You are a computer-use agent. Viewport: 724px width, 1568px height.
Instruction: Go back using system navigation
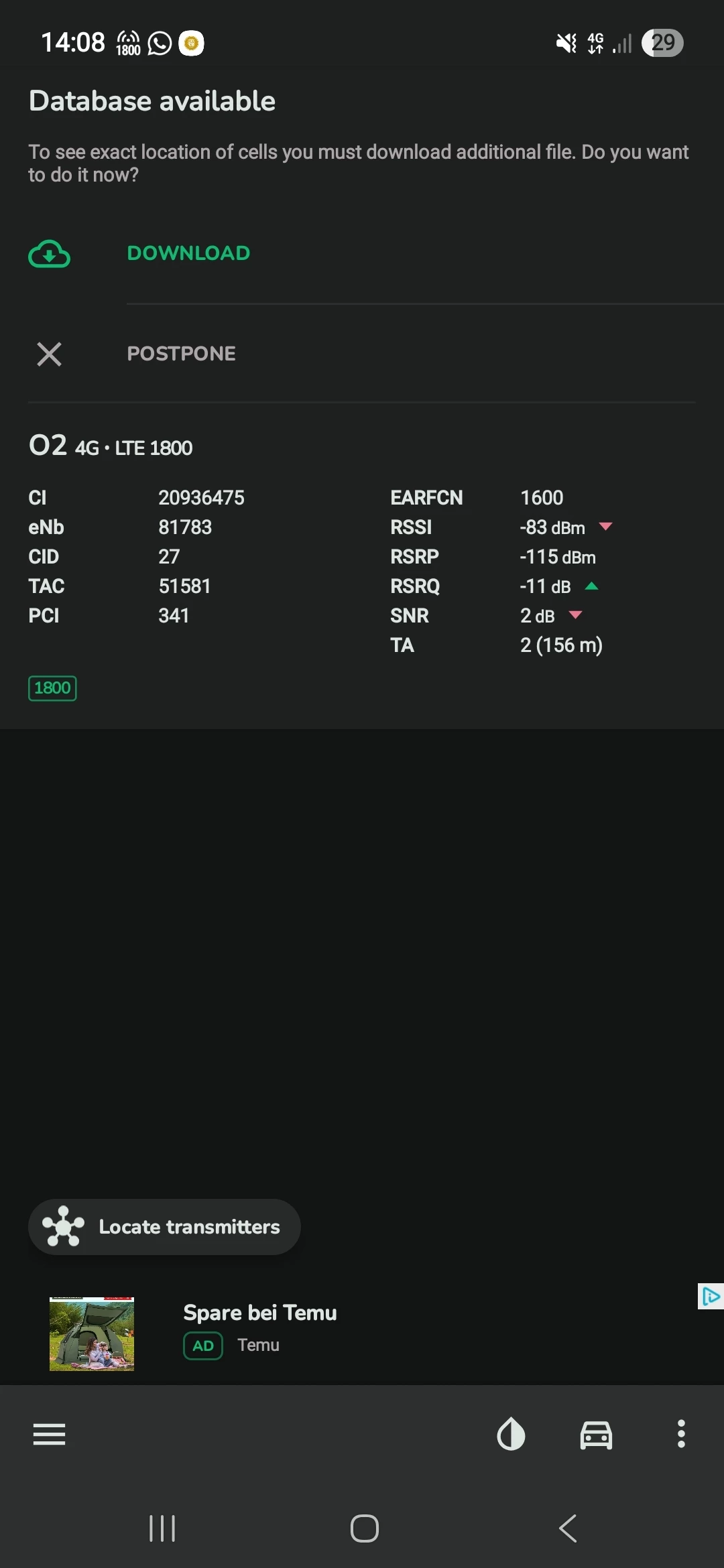pyautogui.click(x=568, y=1528)
